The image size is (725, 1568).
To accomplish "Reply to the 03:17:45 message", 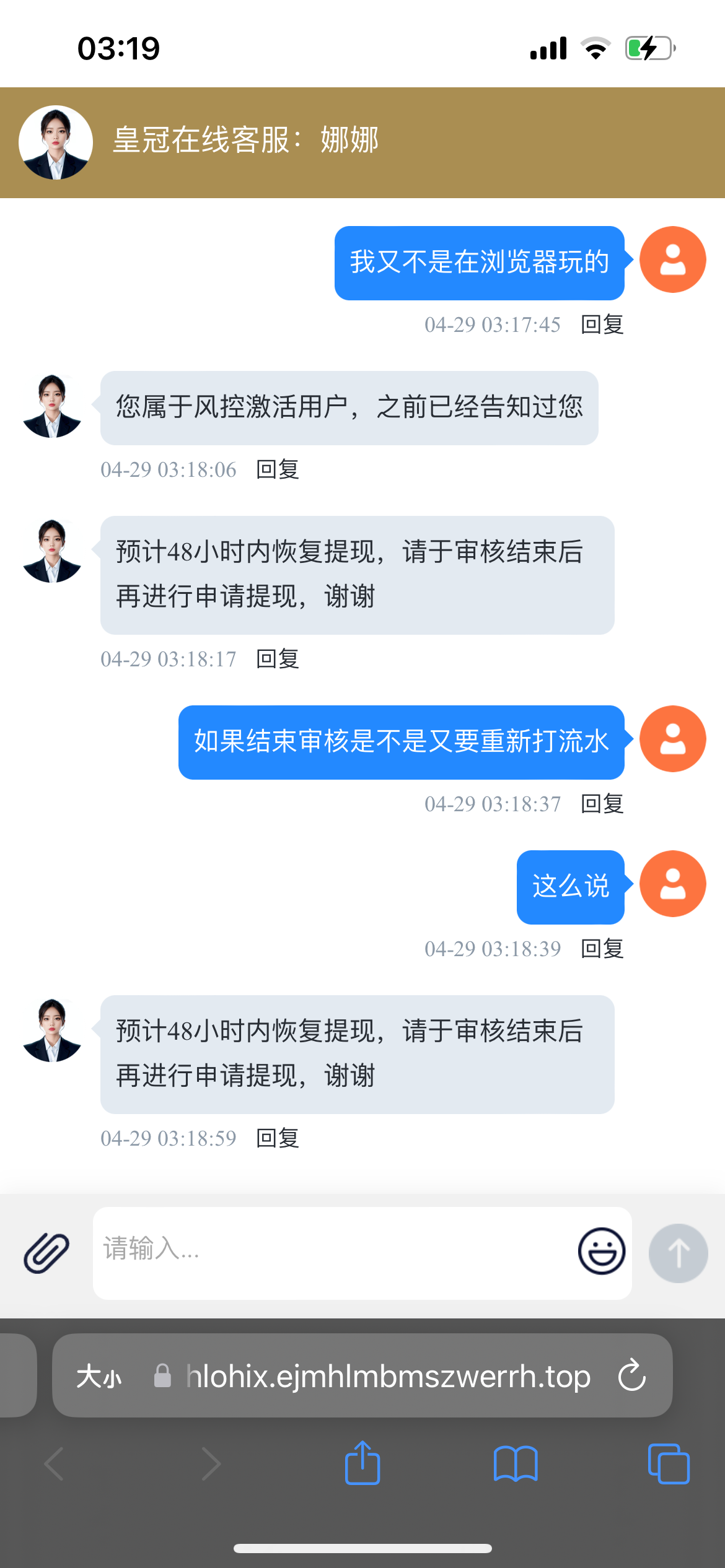I will click(602, 324).
